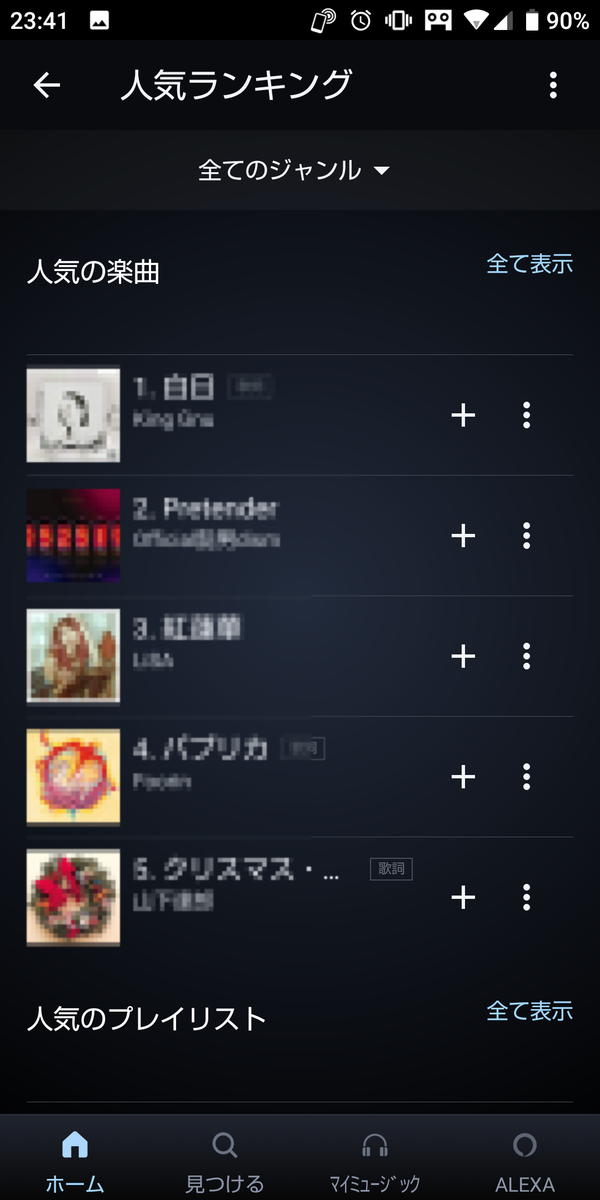This screenshot has width=600, height=1200.
Task: Add the number 3 song with plus
Action: [x=463, y=656]
